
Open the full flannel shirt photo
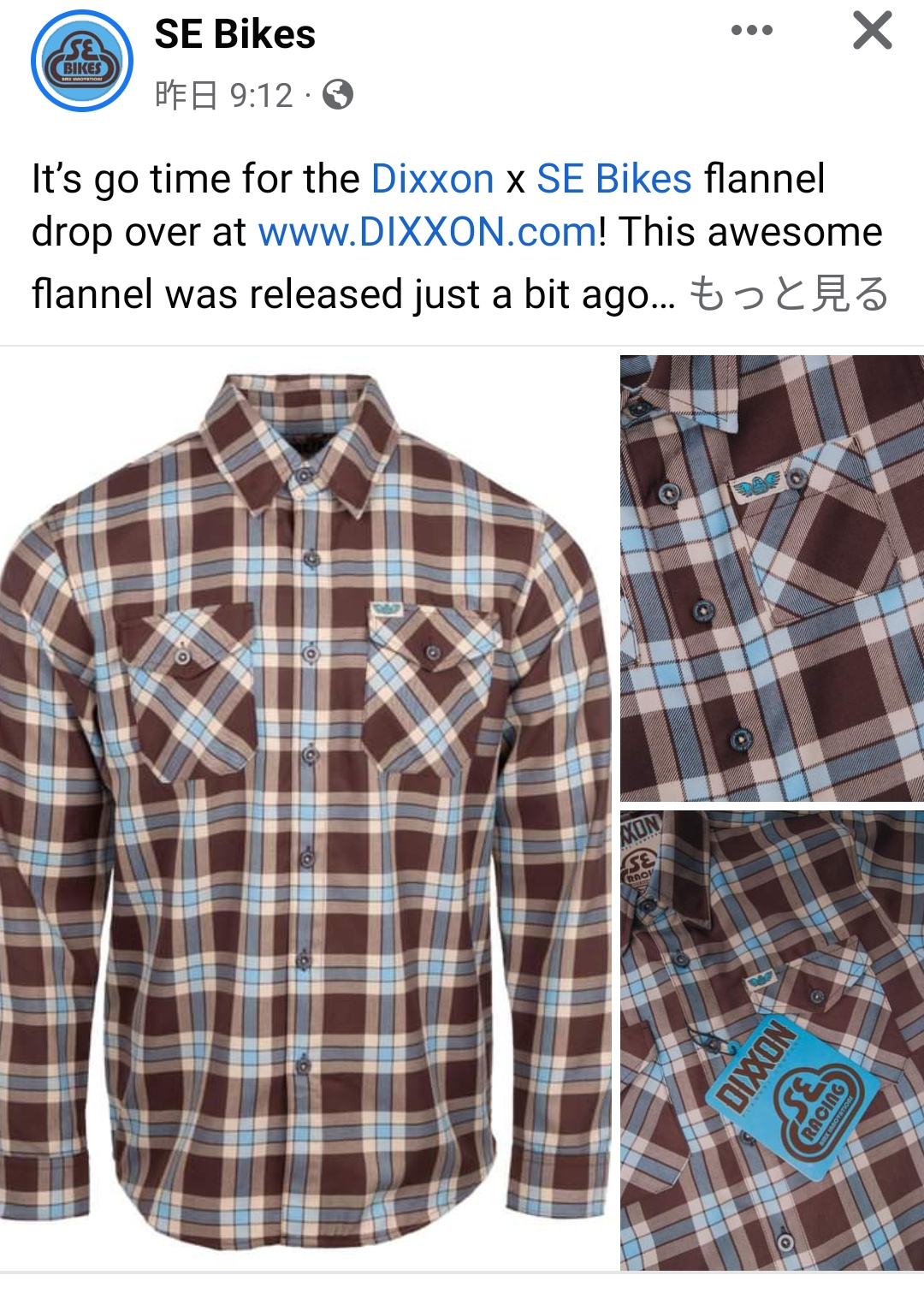tap(306, 809)
